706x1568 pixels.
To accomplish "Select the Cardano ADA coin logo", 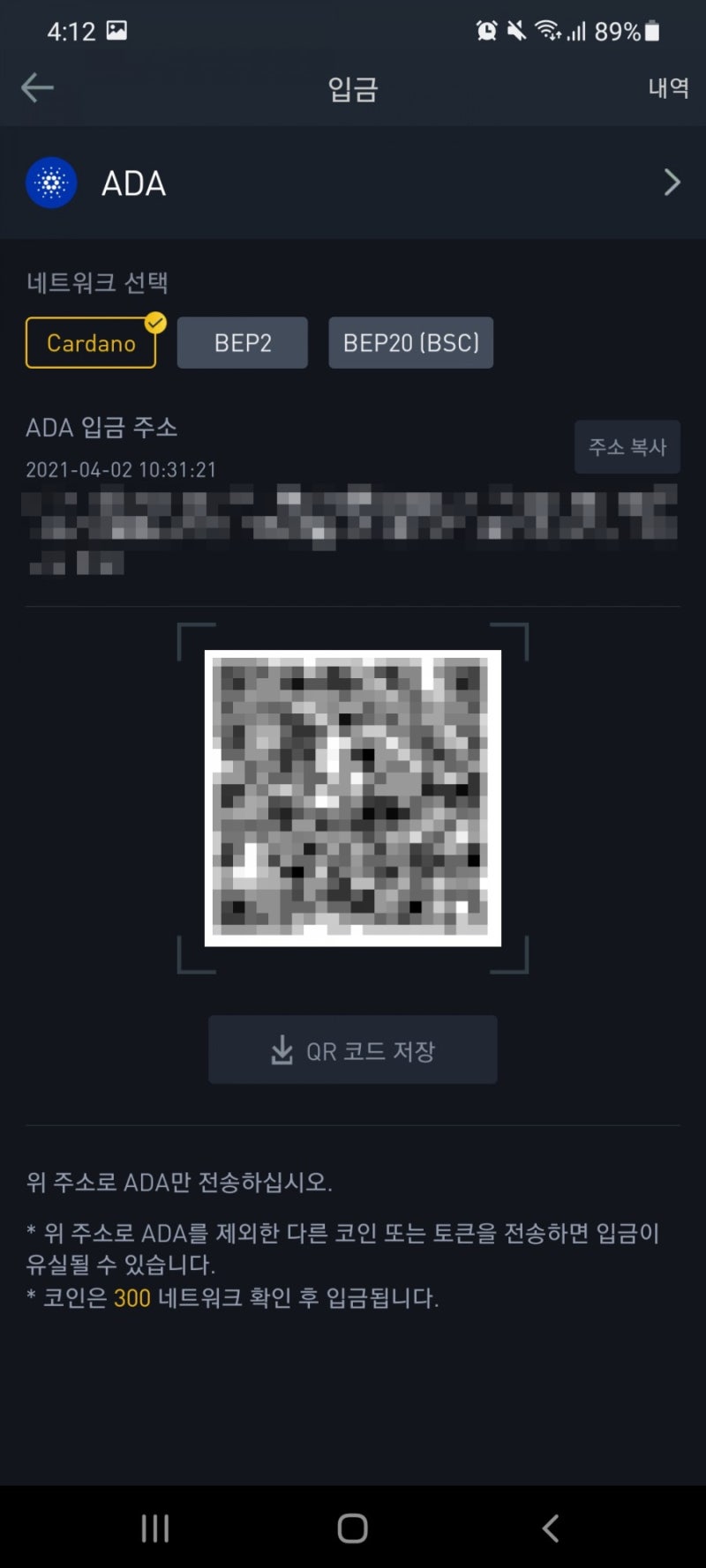I will (x=50, y=183).
